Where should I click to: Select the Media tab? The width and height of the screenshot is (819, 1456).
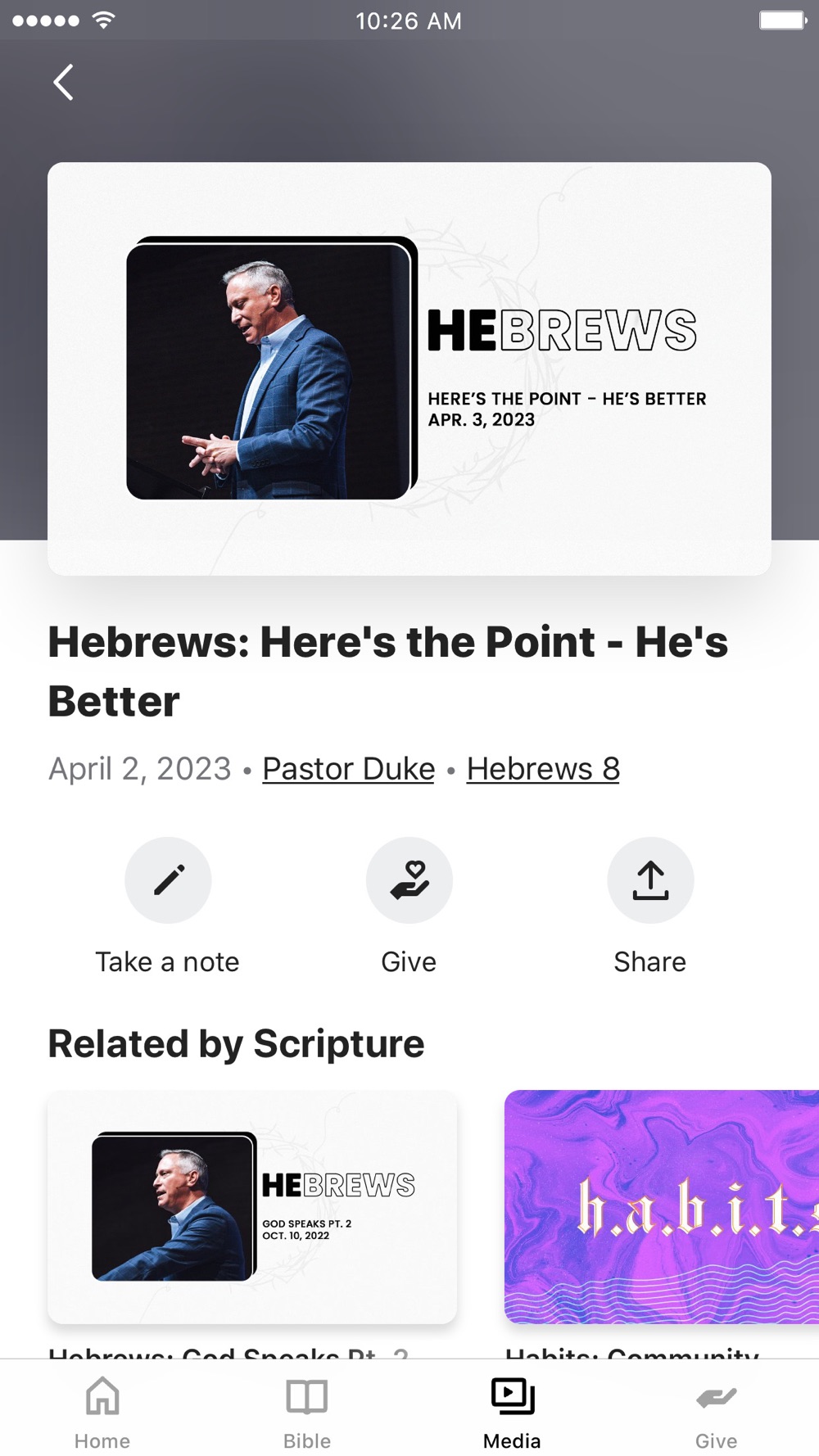tap(512, 1412)
